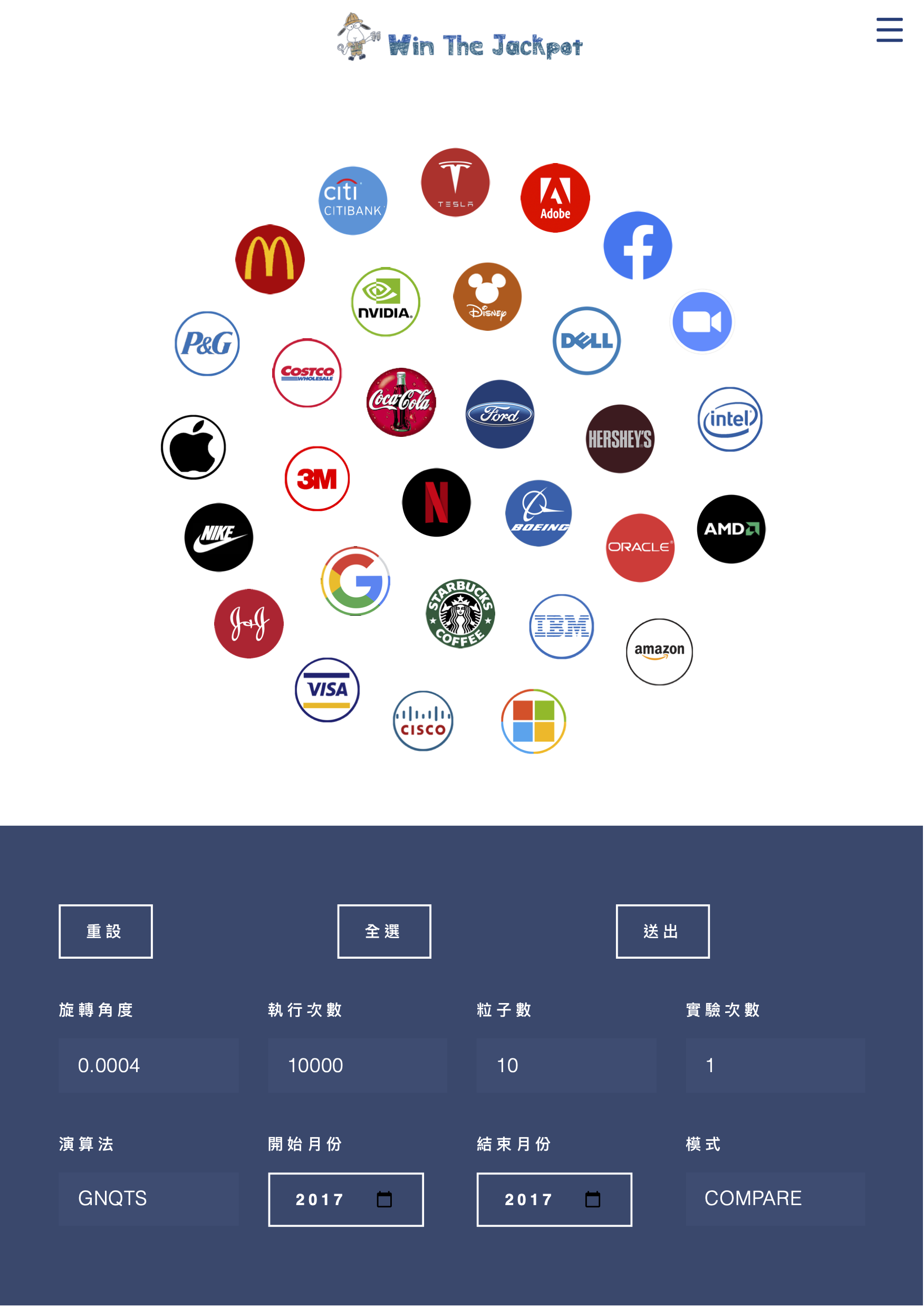Select the Amazon stock bubble

pyautogui.click(x=660, y=652)
